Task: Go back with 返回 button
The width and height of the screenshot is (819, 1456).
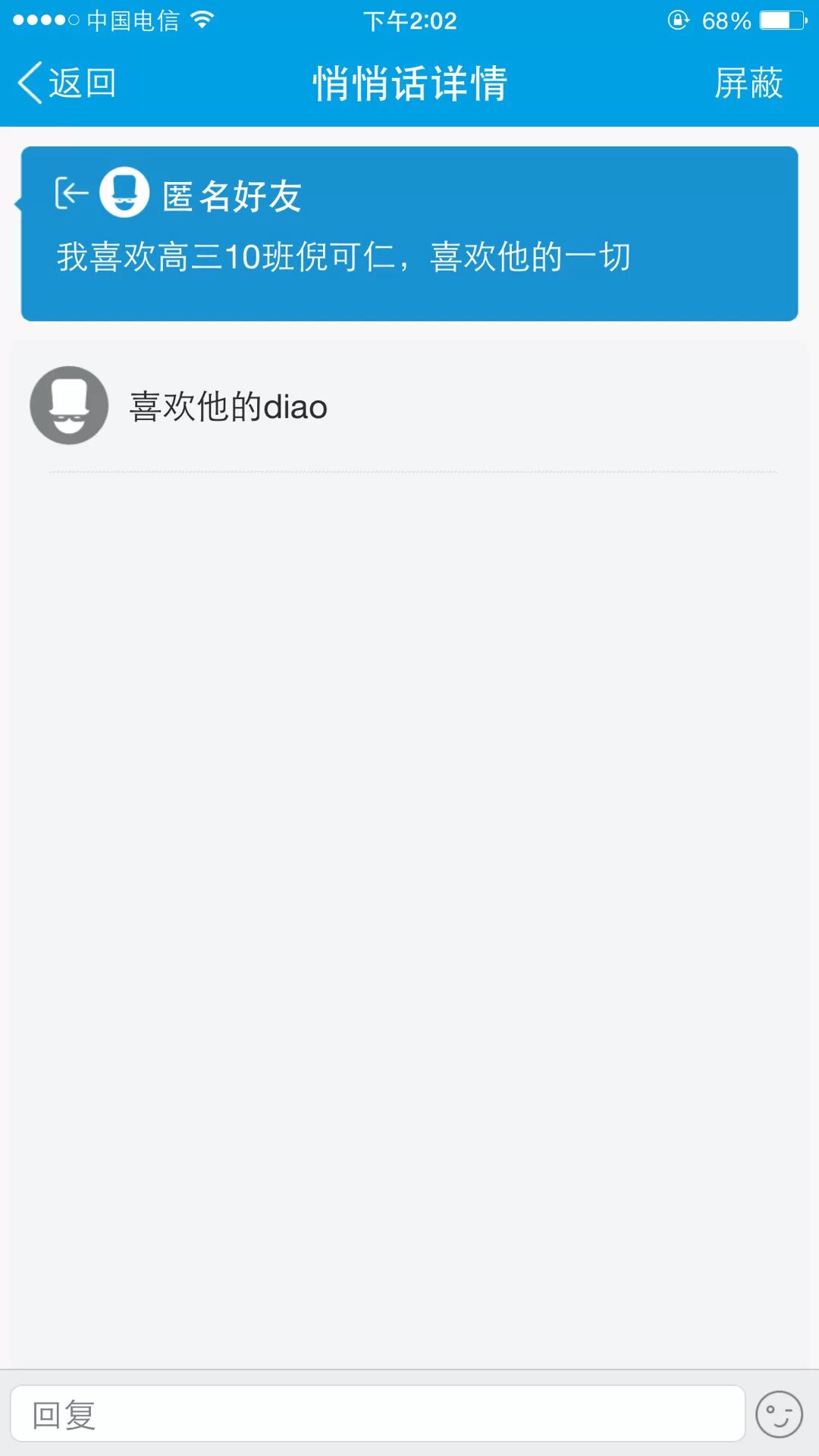Action: 67,83
